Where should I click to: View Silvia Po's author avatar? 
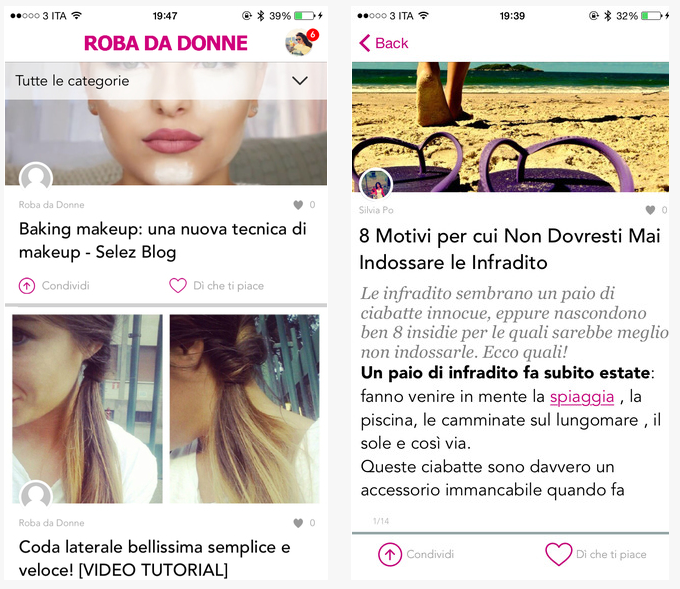coord(376,185)
